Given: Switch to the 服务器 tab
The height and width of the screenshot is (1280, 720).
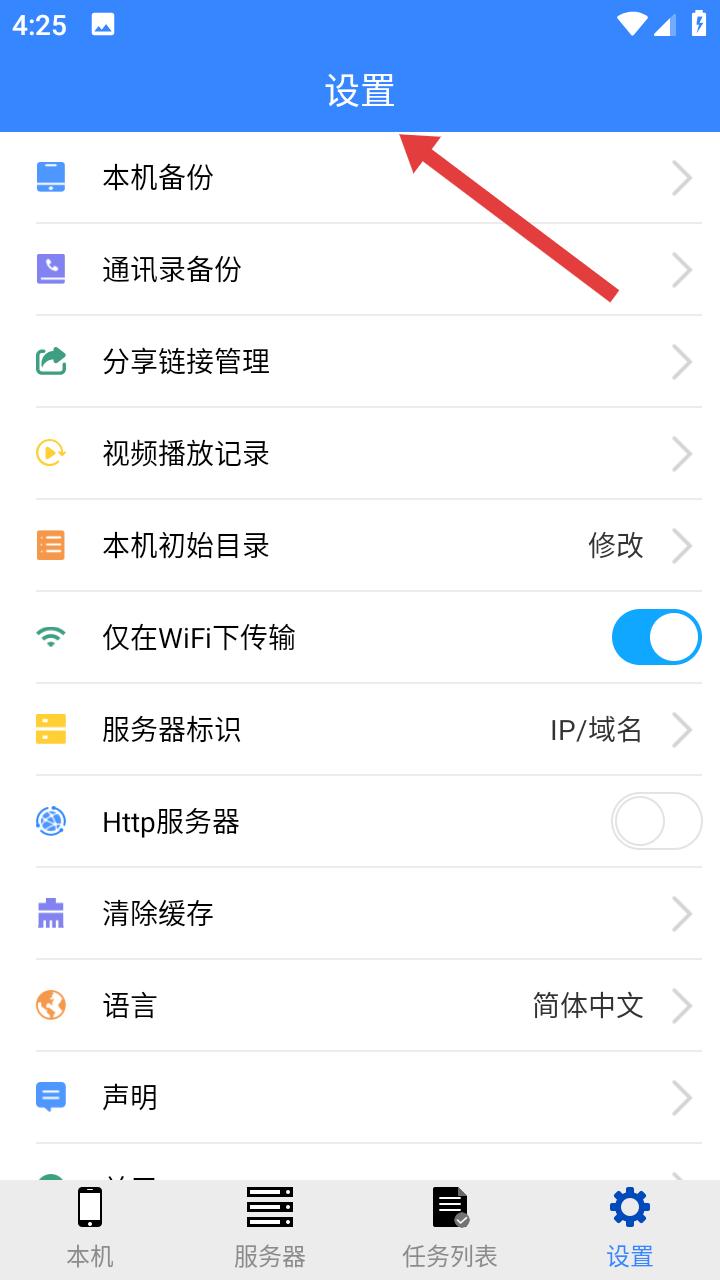Looking at the screenshot, I should 270,1229.
